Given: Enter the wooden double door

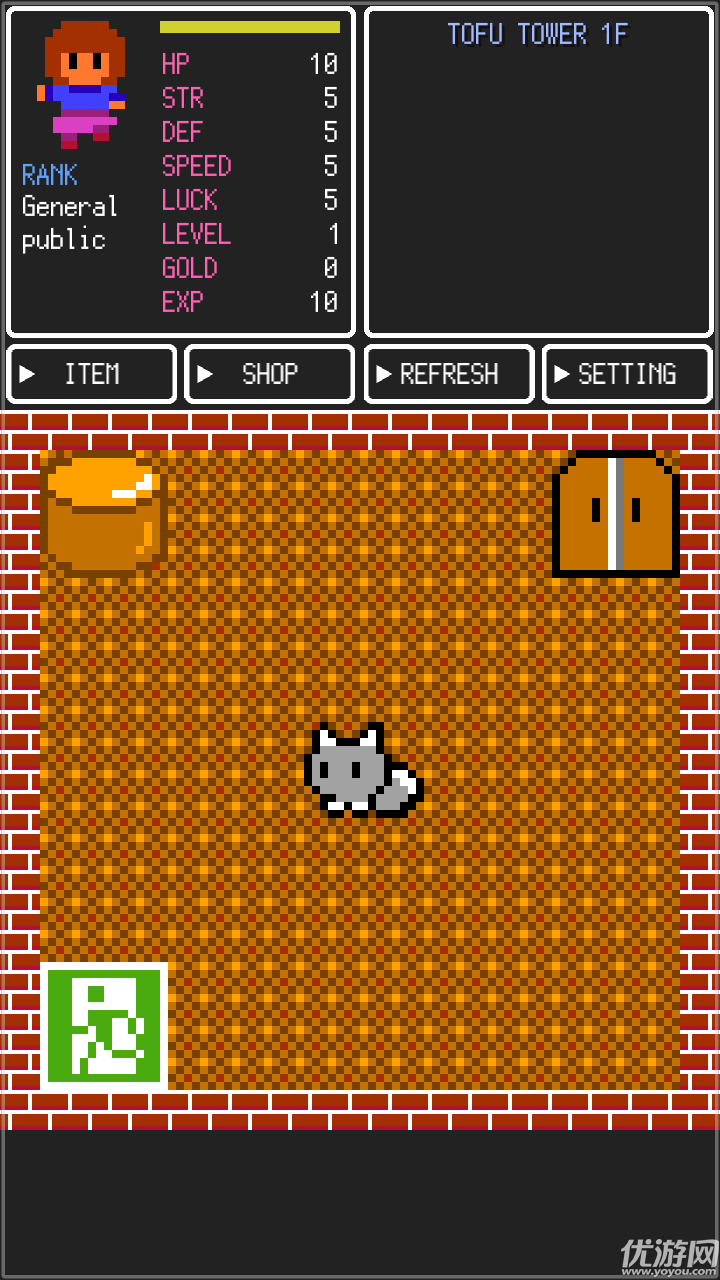Looking at the screenshot, I should coord(616,514).
